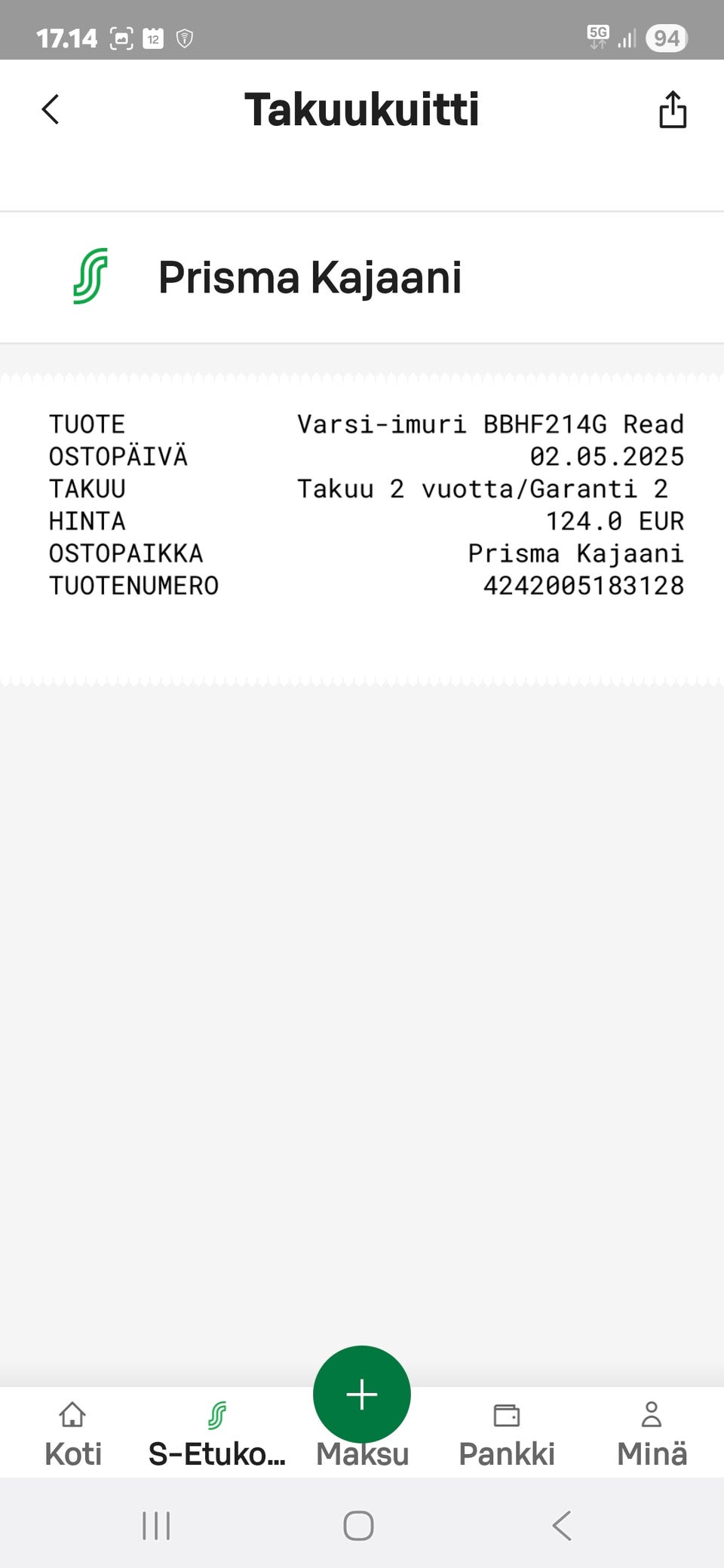Tap the system home button
Image resolution: width=724 pixels, height=1568 pixels.
(x=358, y=1526)
